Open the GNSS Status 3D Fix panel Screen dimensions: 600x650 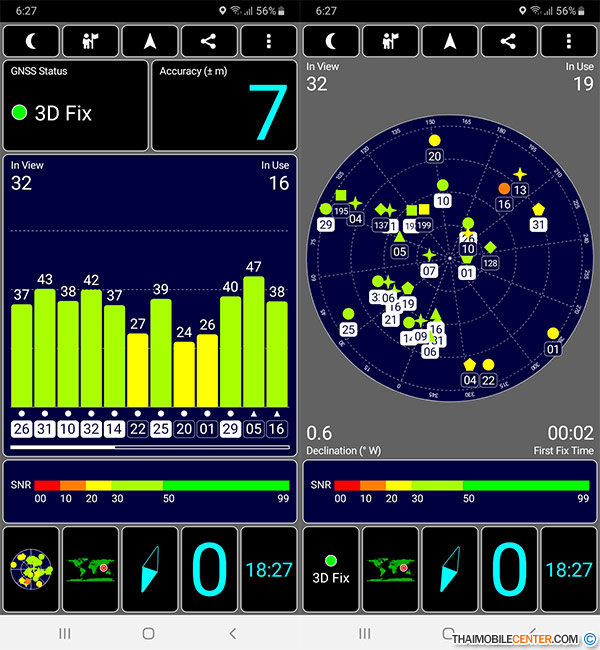76,105
